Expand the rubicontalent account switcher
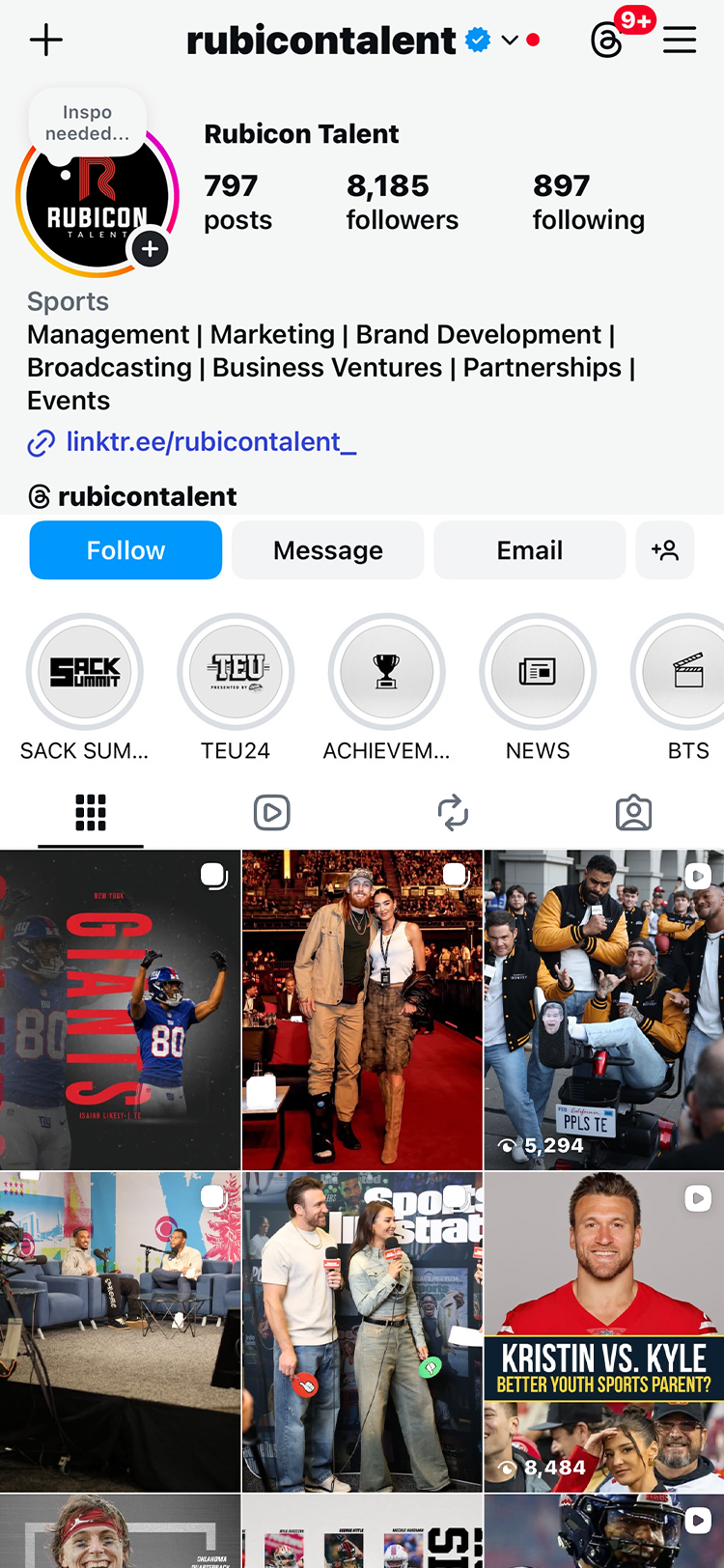The image size is (724, 1568). 510,41
